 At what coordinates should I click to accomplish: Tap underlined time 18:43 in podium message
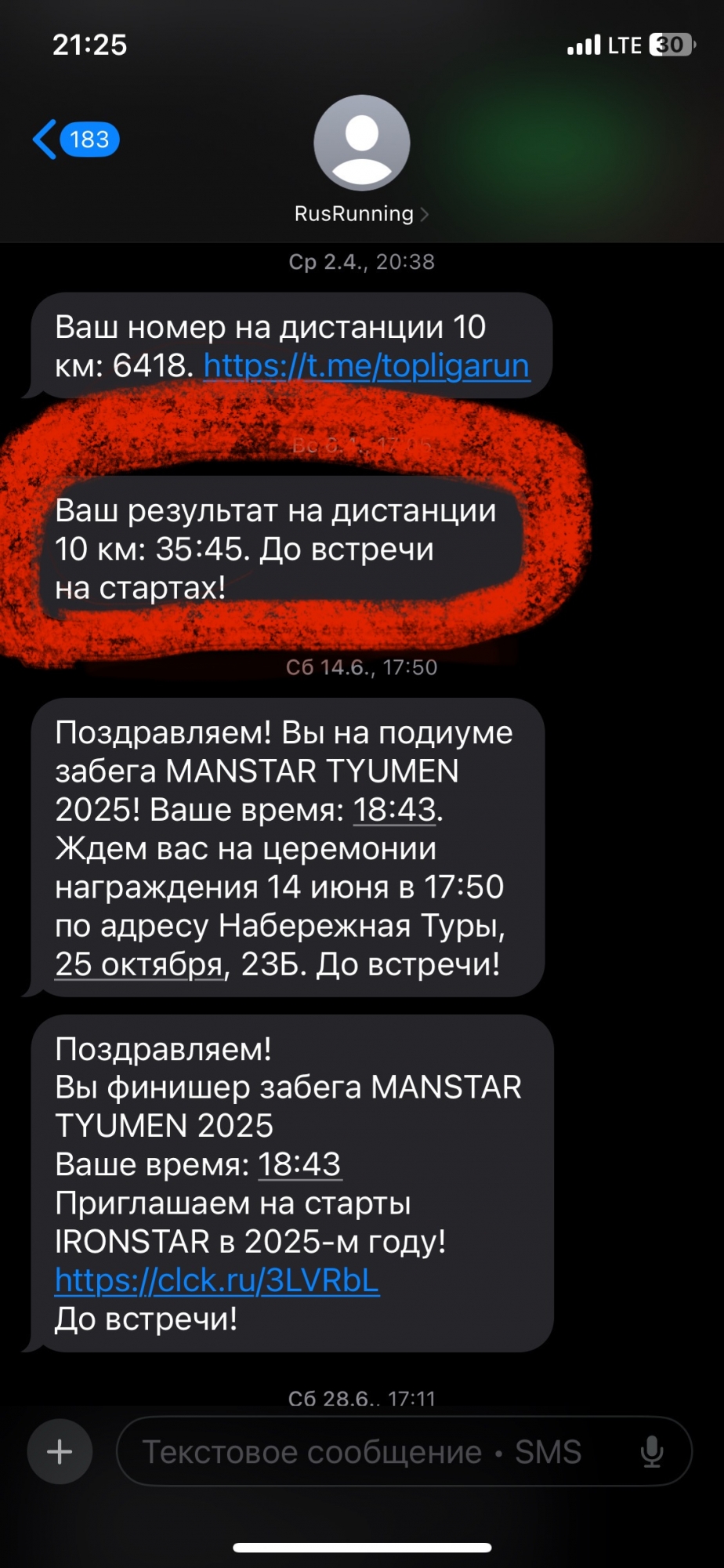394,810
